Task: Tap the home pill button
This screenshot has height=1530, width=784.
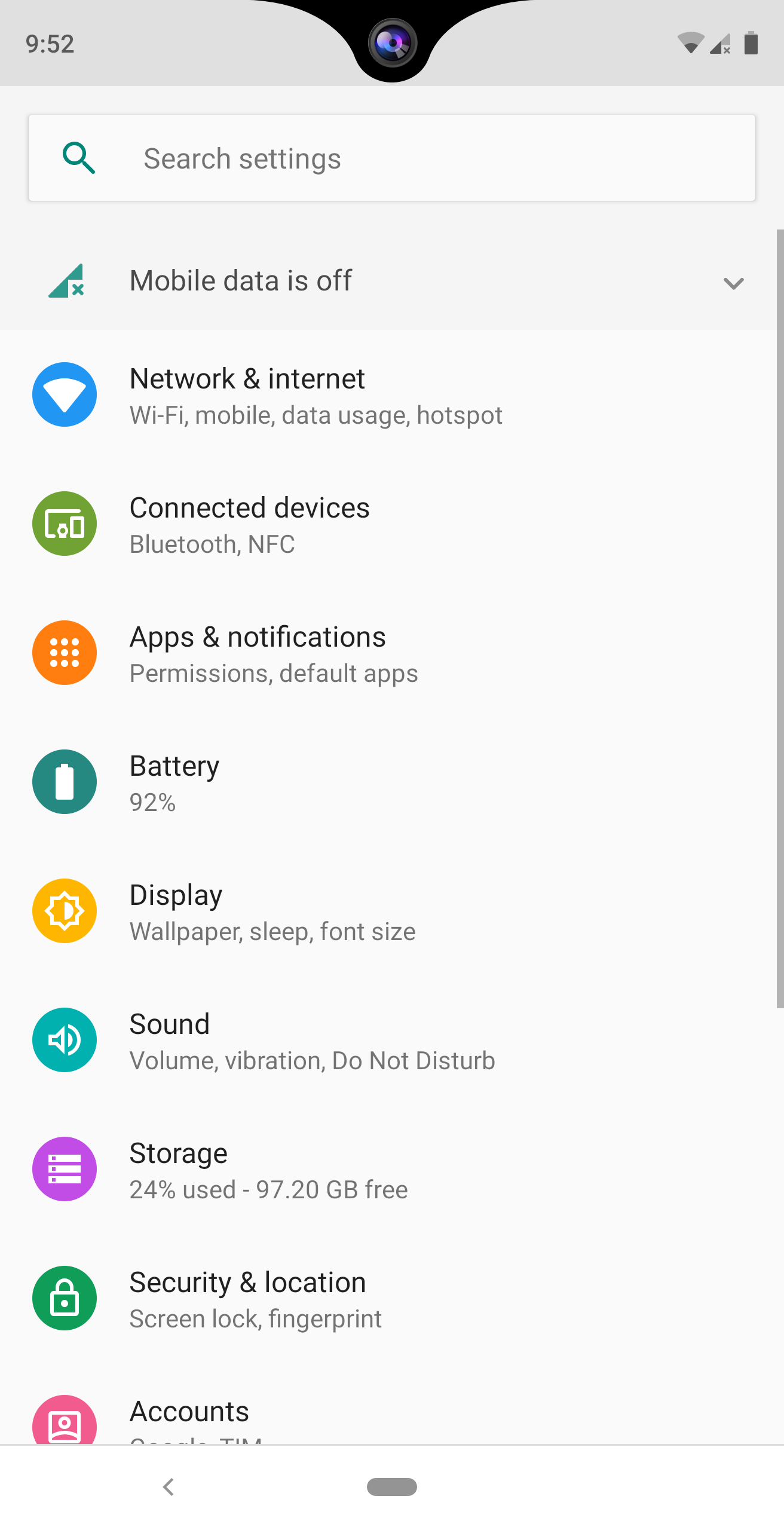Action: click(x=392, y=1487)
